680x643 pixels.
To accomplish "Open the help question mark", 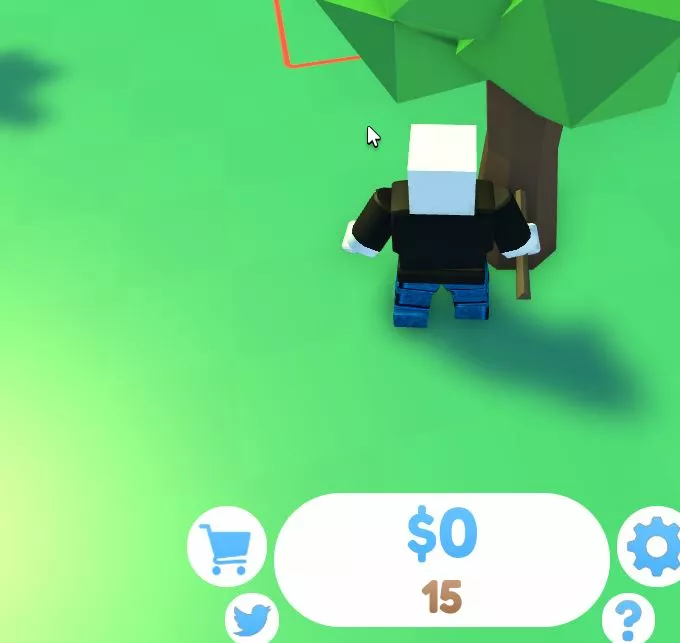I will point(628,618).
